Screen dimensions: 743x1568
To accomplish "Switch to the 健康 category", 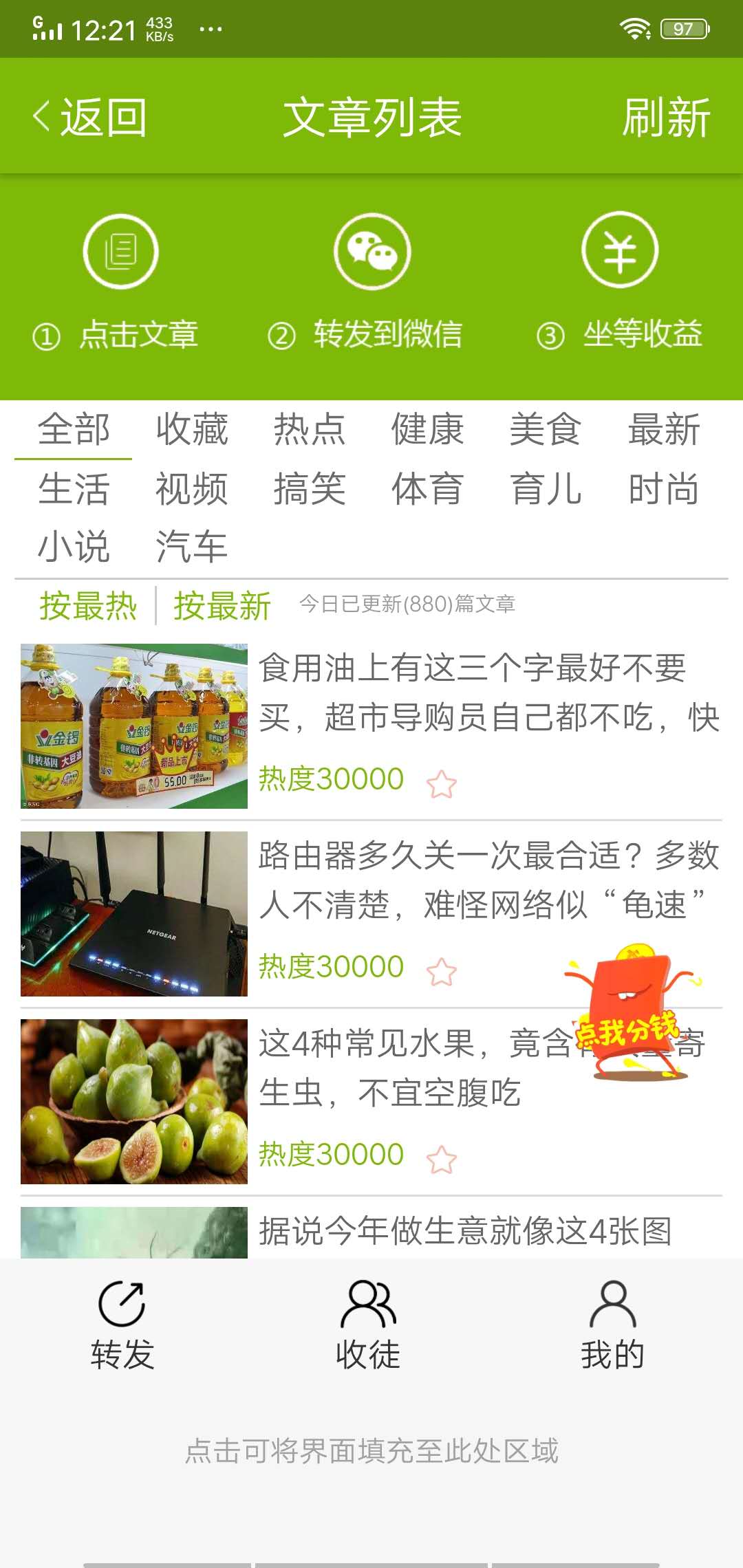I will click(428, 430).
